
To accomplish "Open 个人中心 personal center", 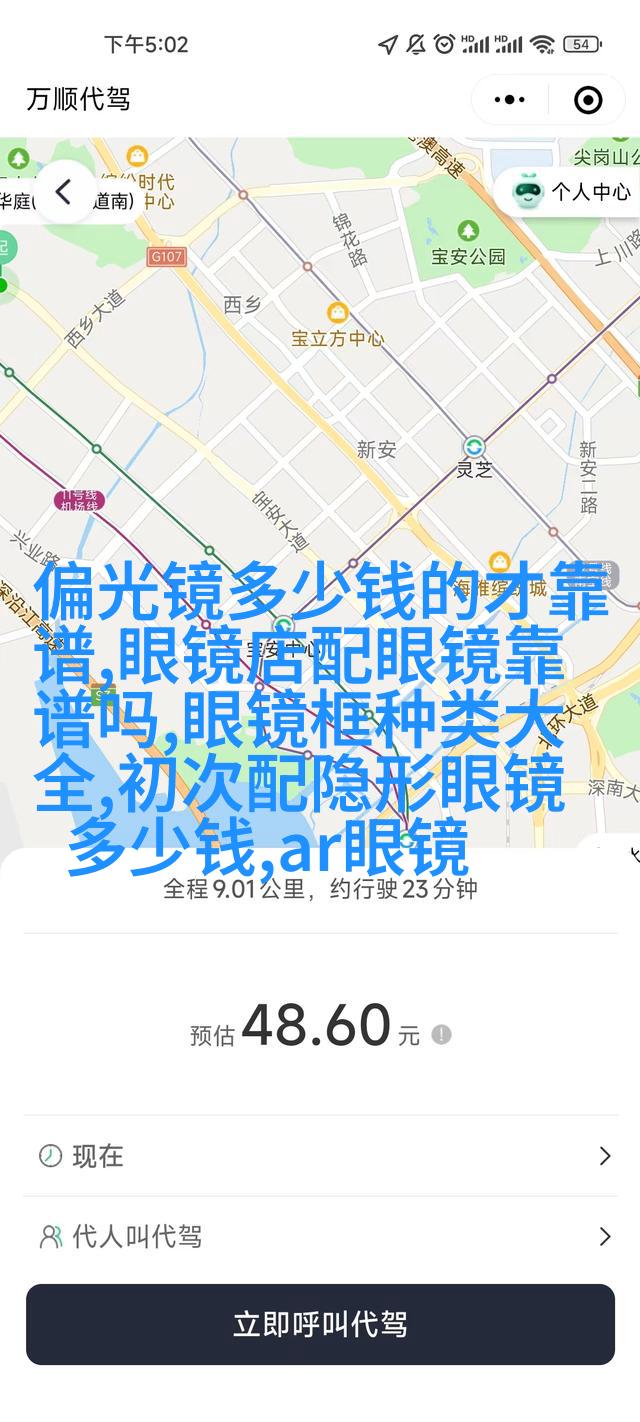I will click(x=572, y=191).
